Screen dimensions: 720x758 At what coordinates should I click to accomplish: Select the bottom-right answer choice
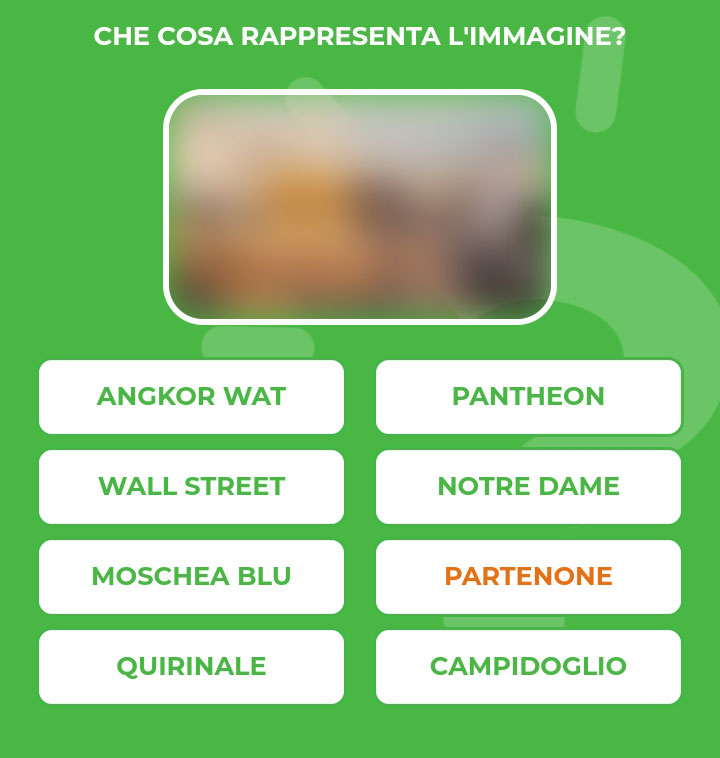528,666
